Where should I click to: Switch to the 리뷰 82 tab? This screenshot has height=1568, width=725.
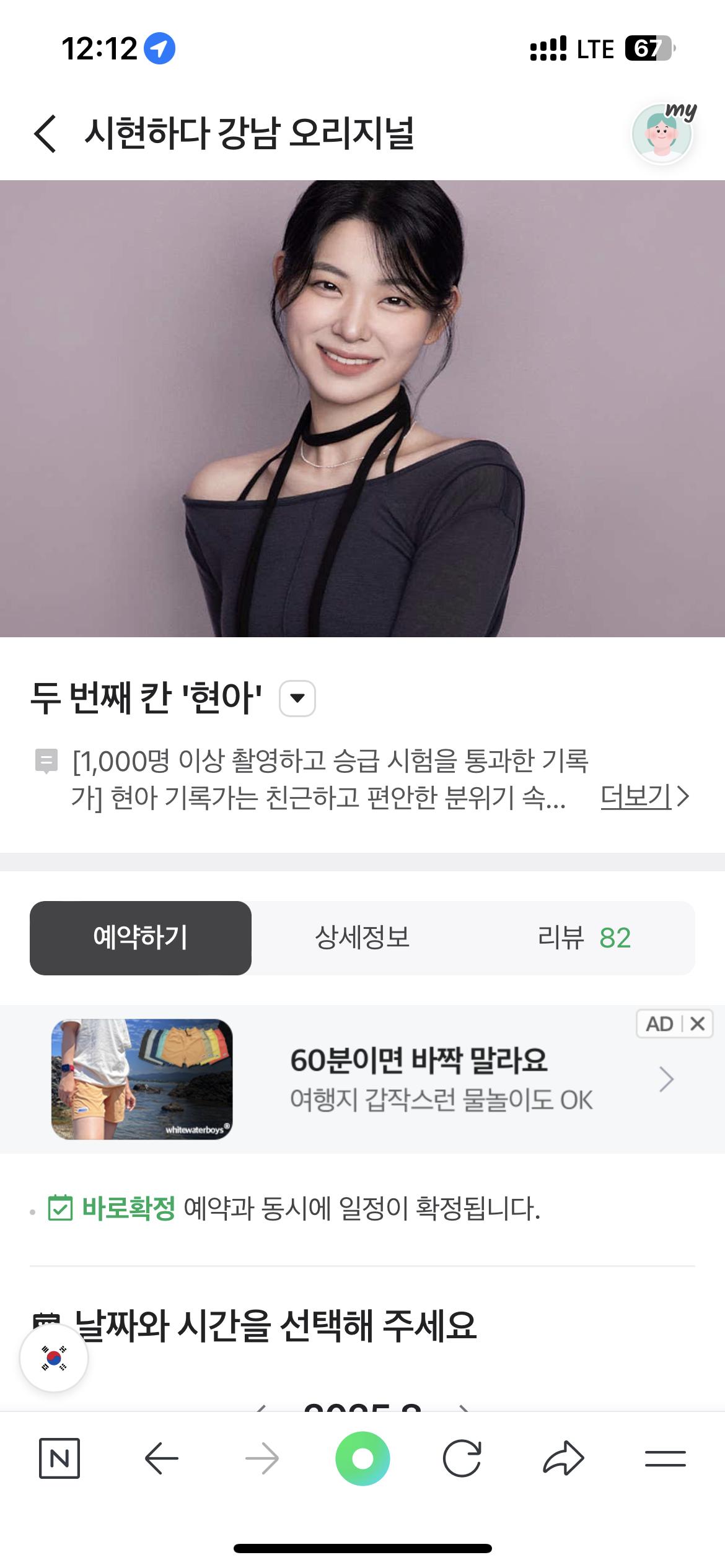pyautogui.click(x=583, y=938)
